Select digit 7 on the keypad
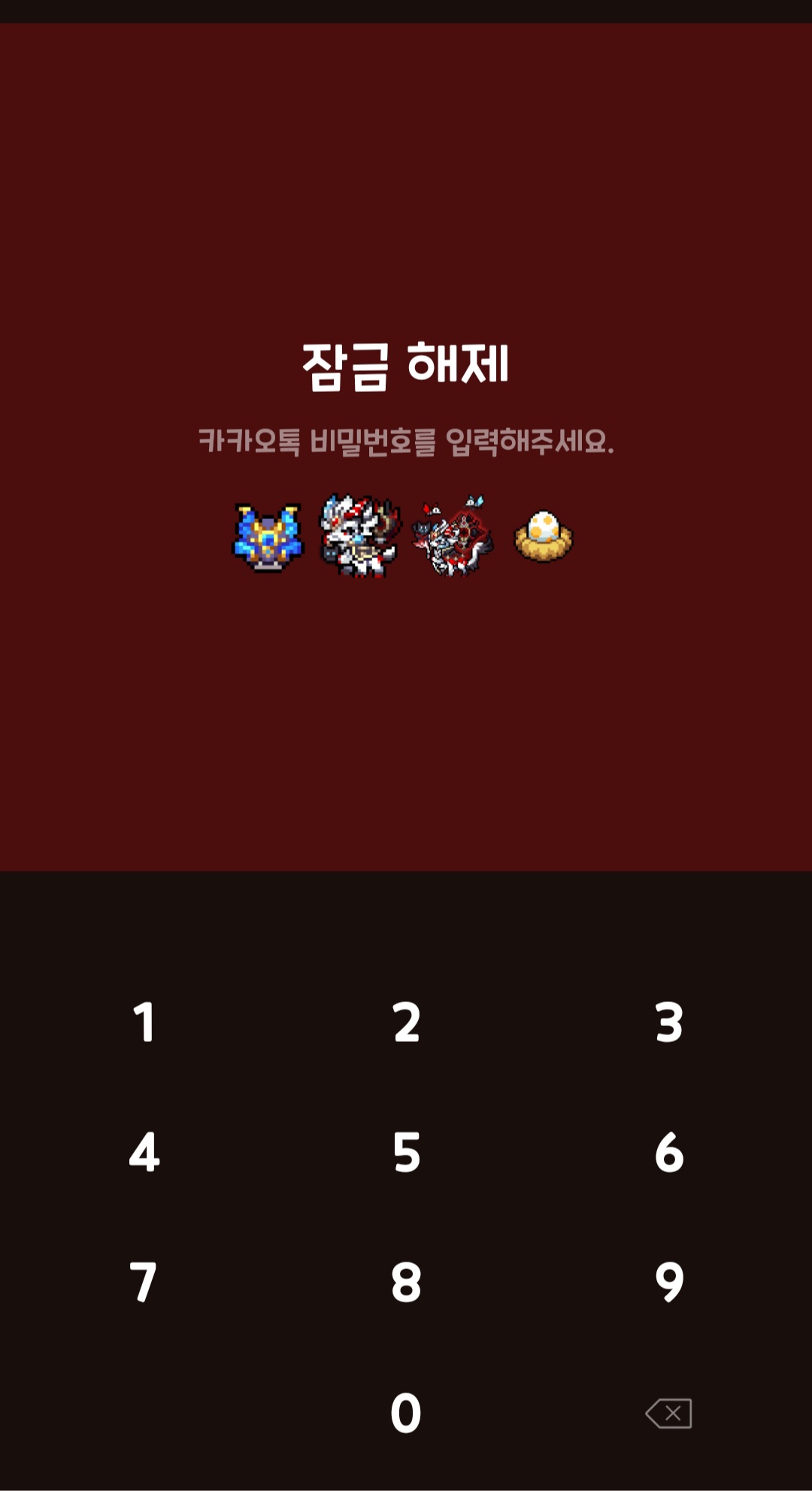The image size is (812, 1491). coord(144,1283)
